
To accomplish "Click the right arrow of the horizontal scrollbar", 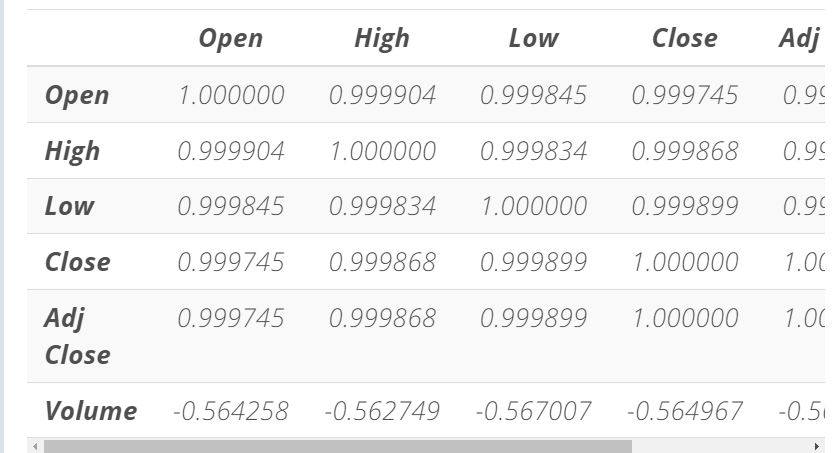I will pos(817,446).
